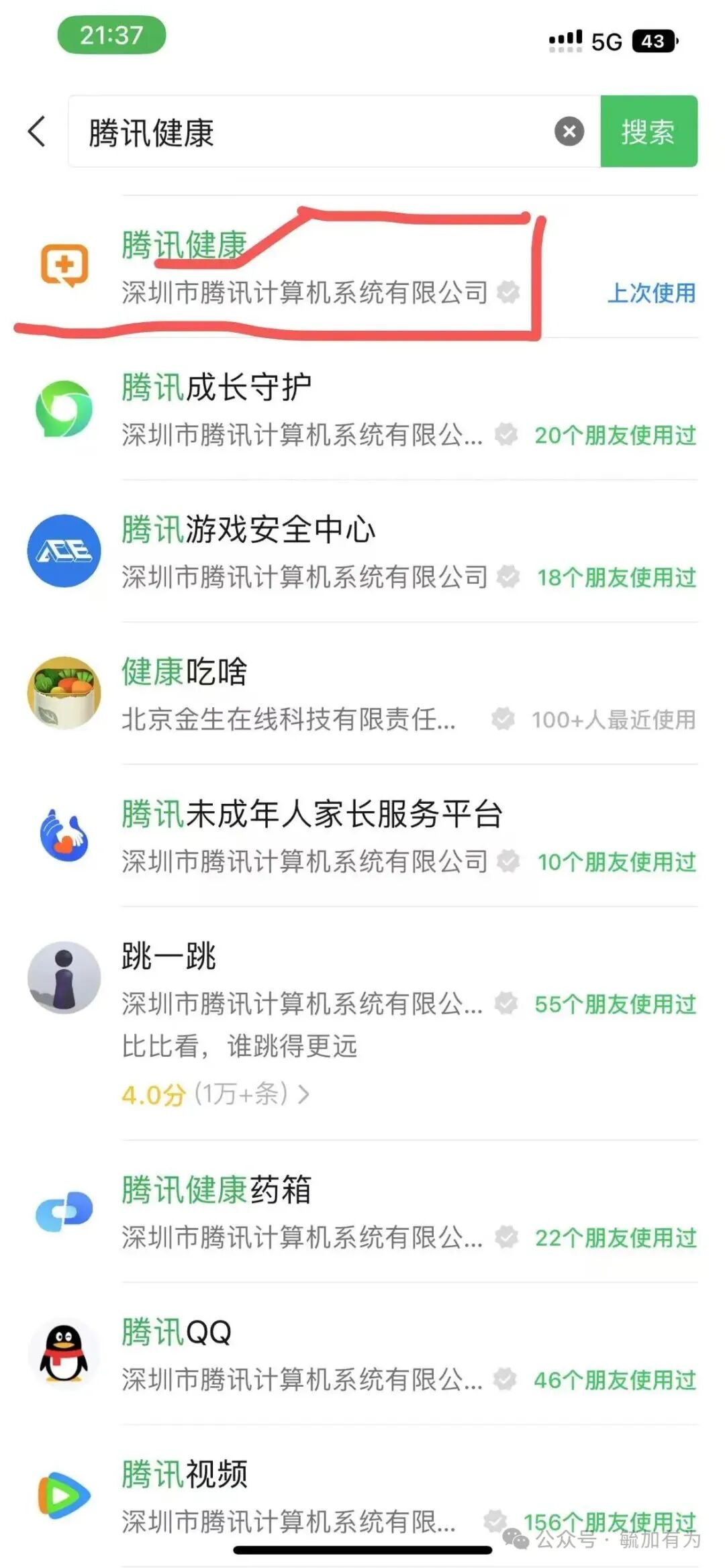Screen dimensions: 725x1568
Task: Open 腾讯成长守护 from the results
Action: click(362, 409)
